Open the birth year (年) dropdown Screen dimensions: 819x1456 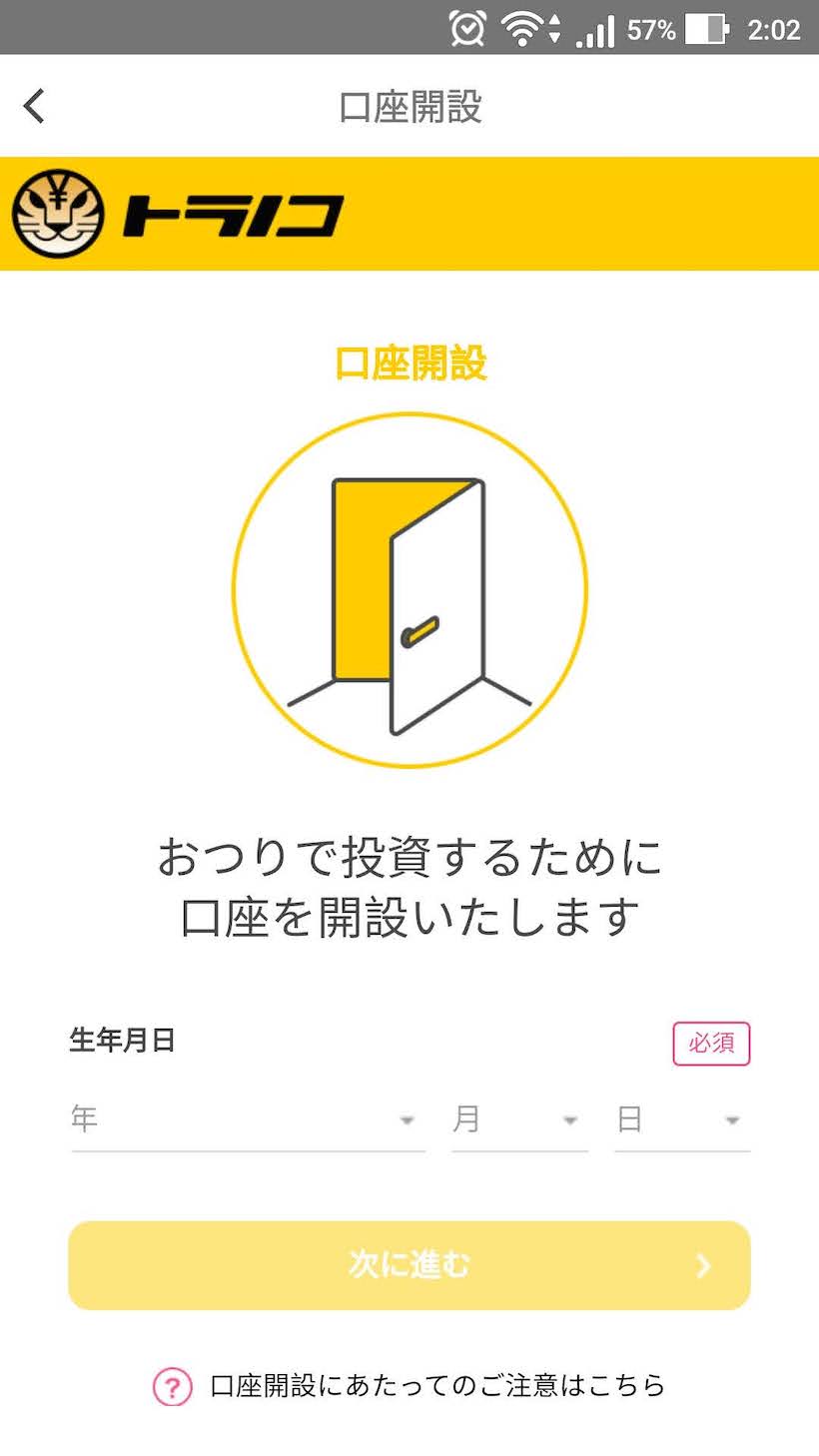coord(248,1120)
